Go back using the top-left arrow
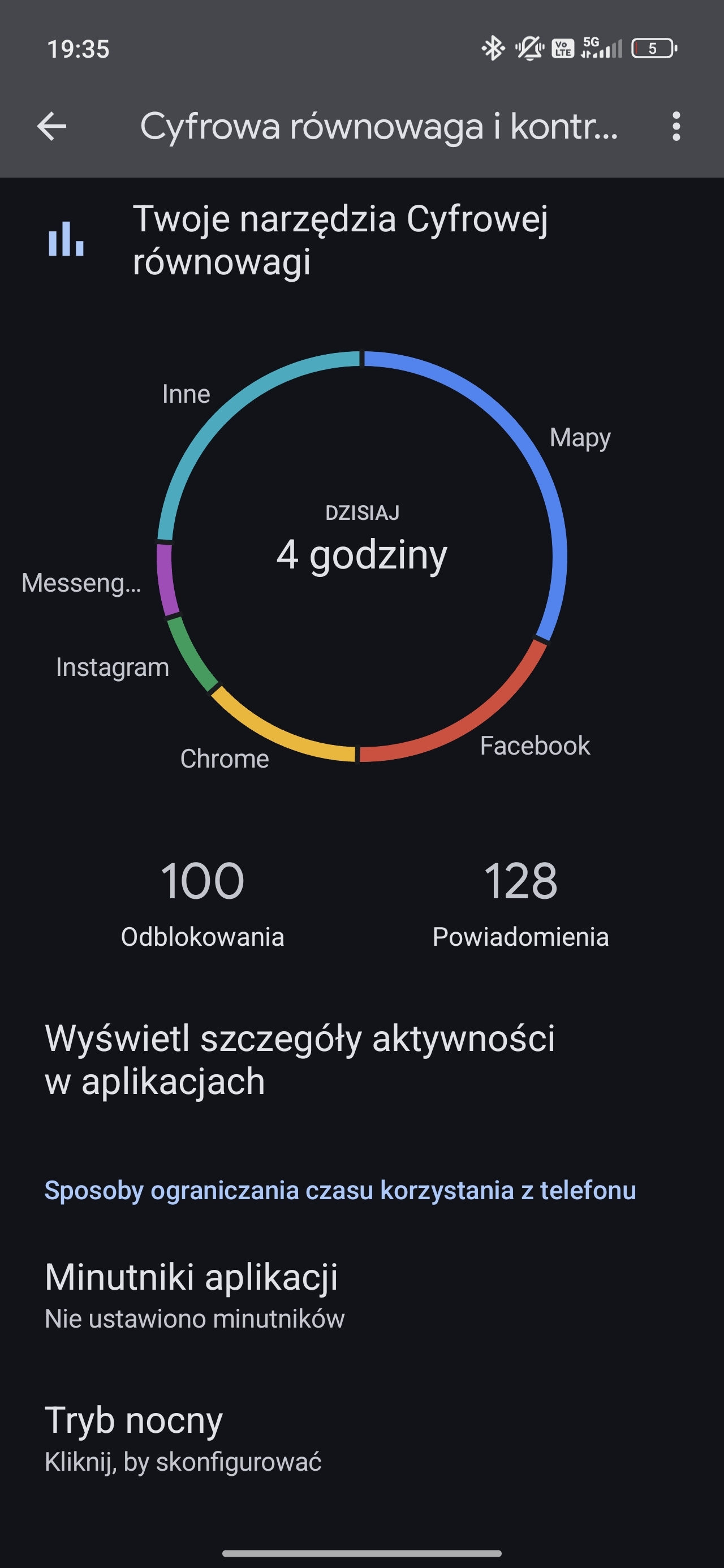The width and height of the screenshot is (724, 1568). (x=52, y=127)
